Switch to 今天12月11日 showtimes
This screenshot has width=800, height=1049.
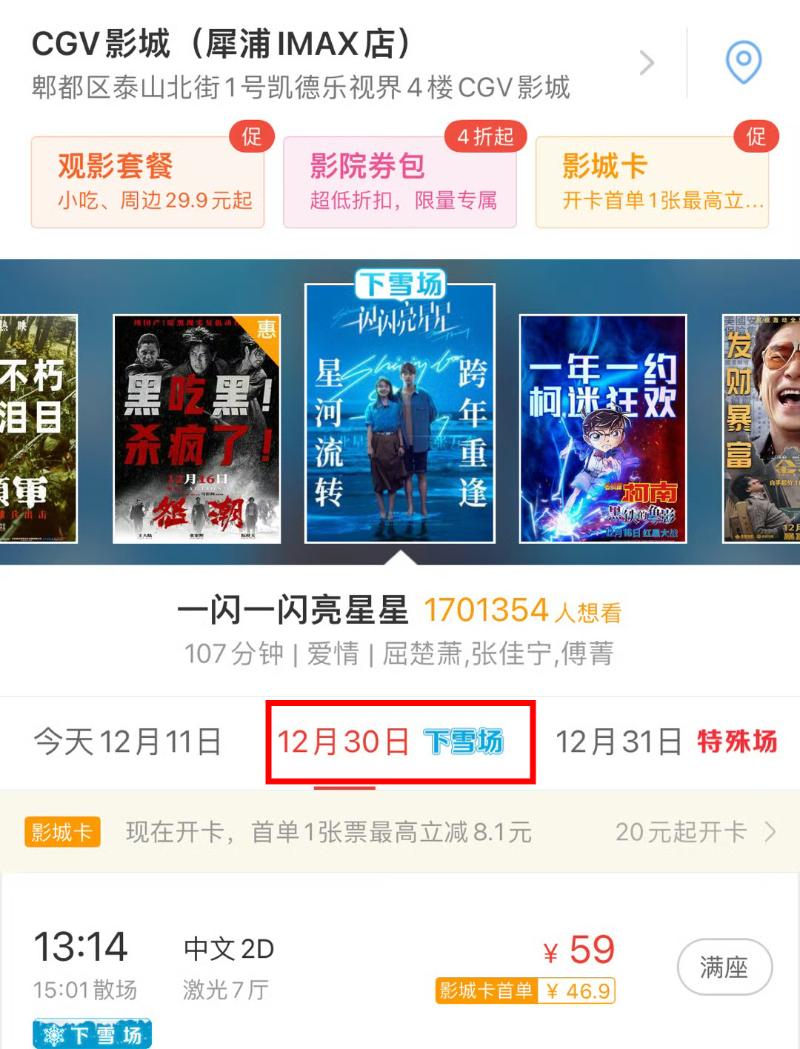[x=128, y=742]
